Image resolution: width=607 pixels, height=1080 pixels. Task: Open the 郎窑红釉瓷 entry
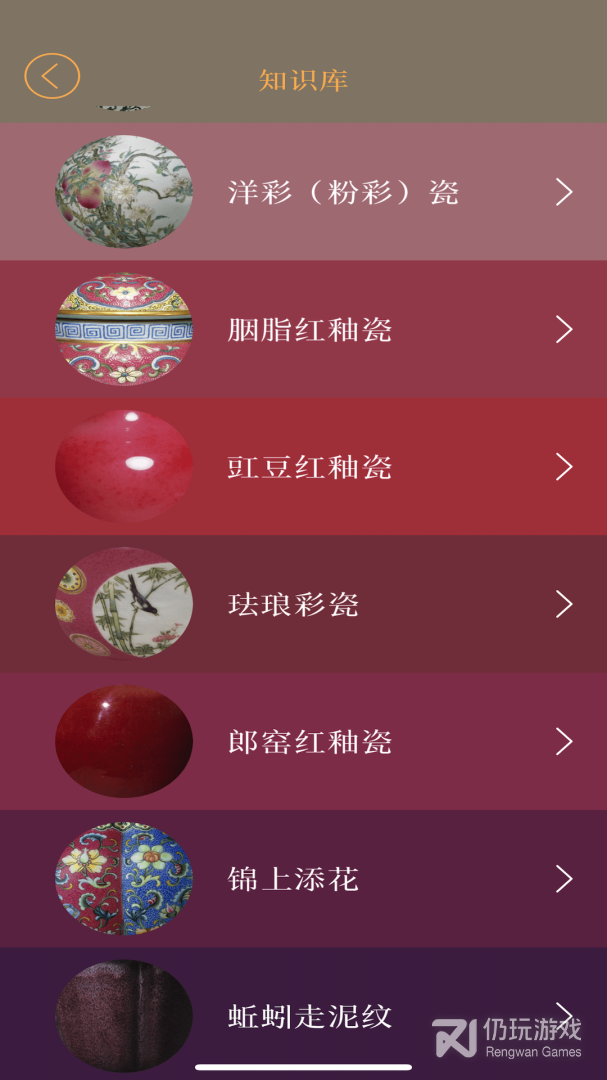click(x=310, y=742)
